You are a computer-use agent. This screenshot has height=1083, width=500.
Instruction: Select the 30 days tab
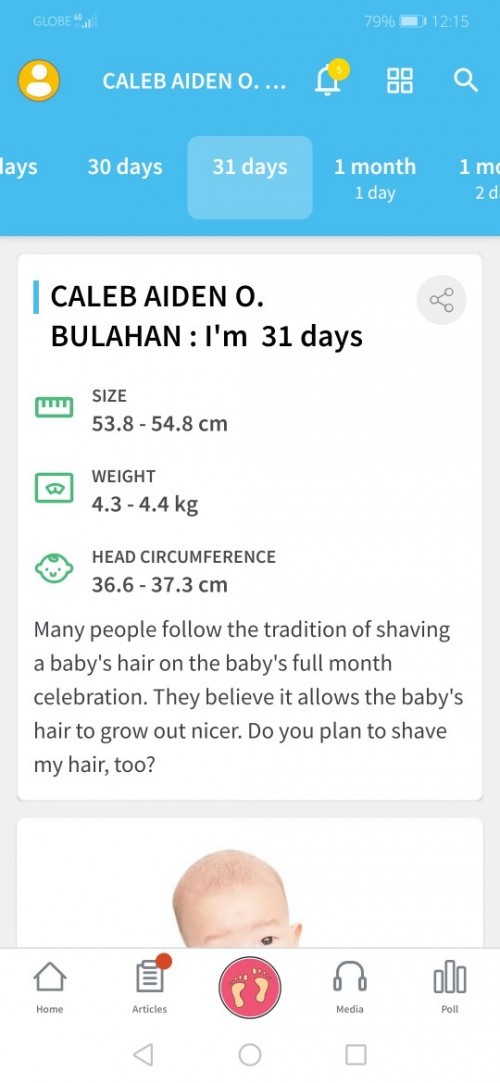[x=125, y=166]
